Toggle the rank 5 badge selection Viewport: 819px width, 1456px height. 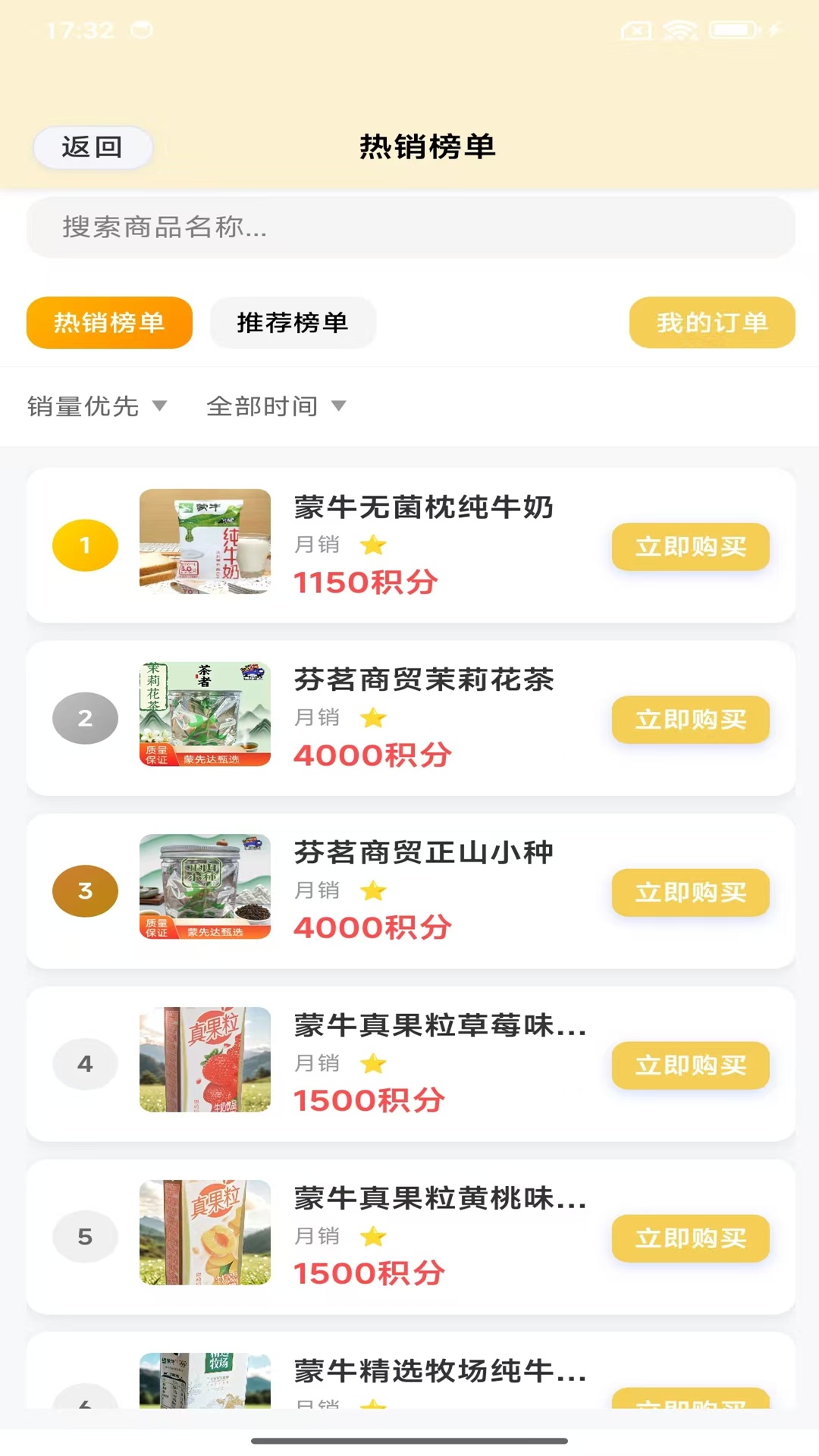coord(84,1237)
